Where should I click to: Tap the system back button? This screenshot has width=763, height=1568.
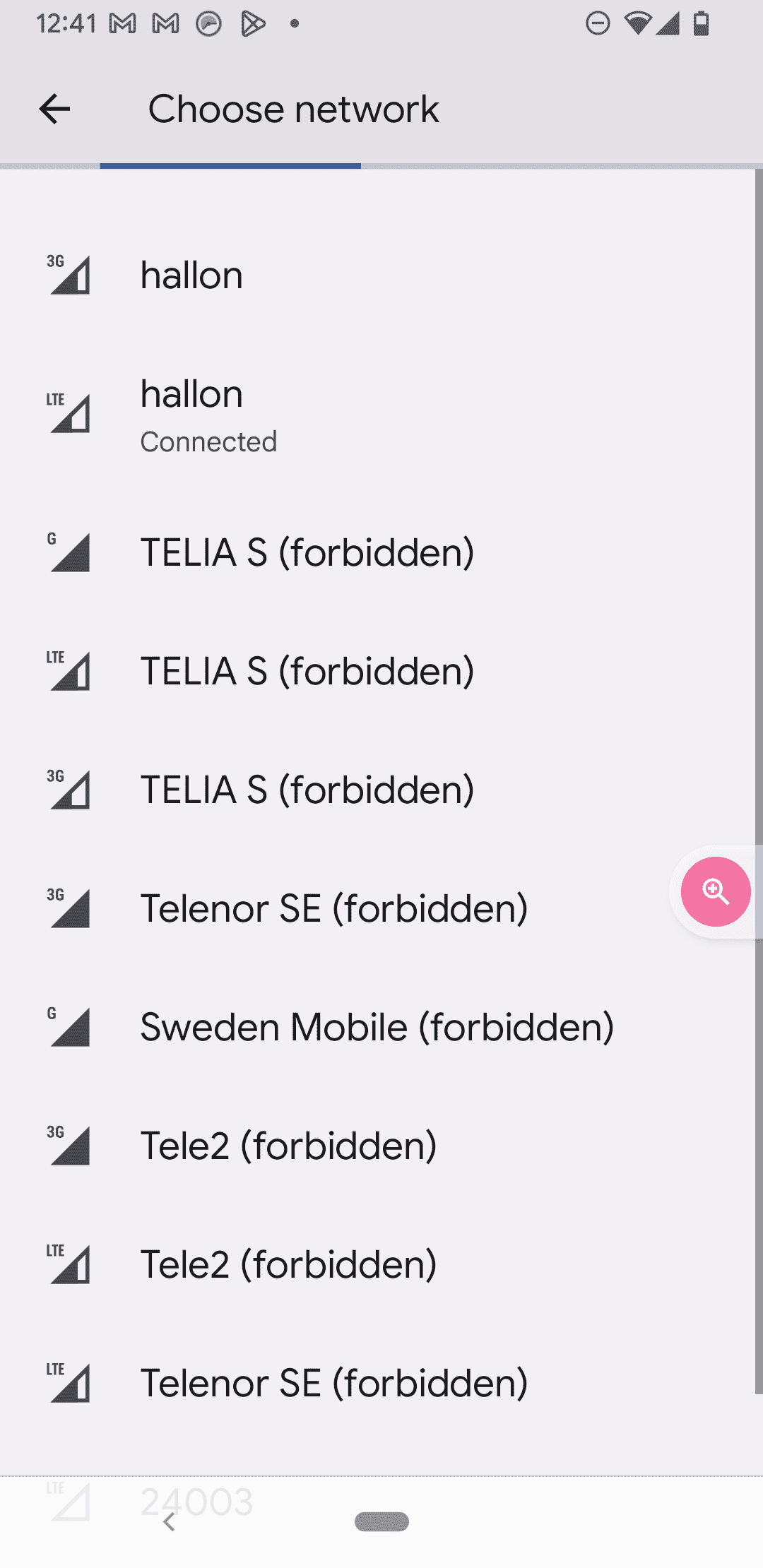(169, 1522)
